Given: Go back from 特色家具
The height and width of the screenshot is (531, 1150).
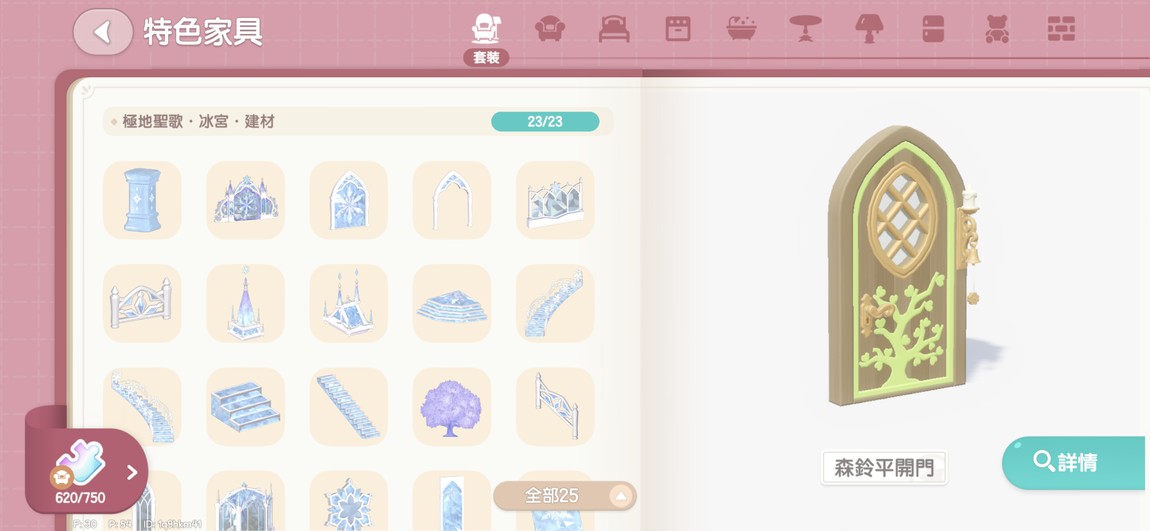Looking at the screenshot, I should tap(103, 32).
